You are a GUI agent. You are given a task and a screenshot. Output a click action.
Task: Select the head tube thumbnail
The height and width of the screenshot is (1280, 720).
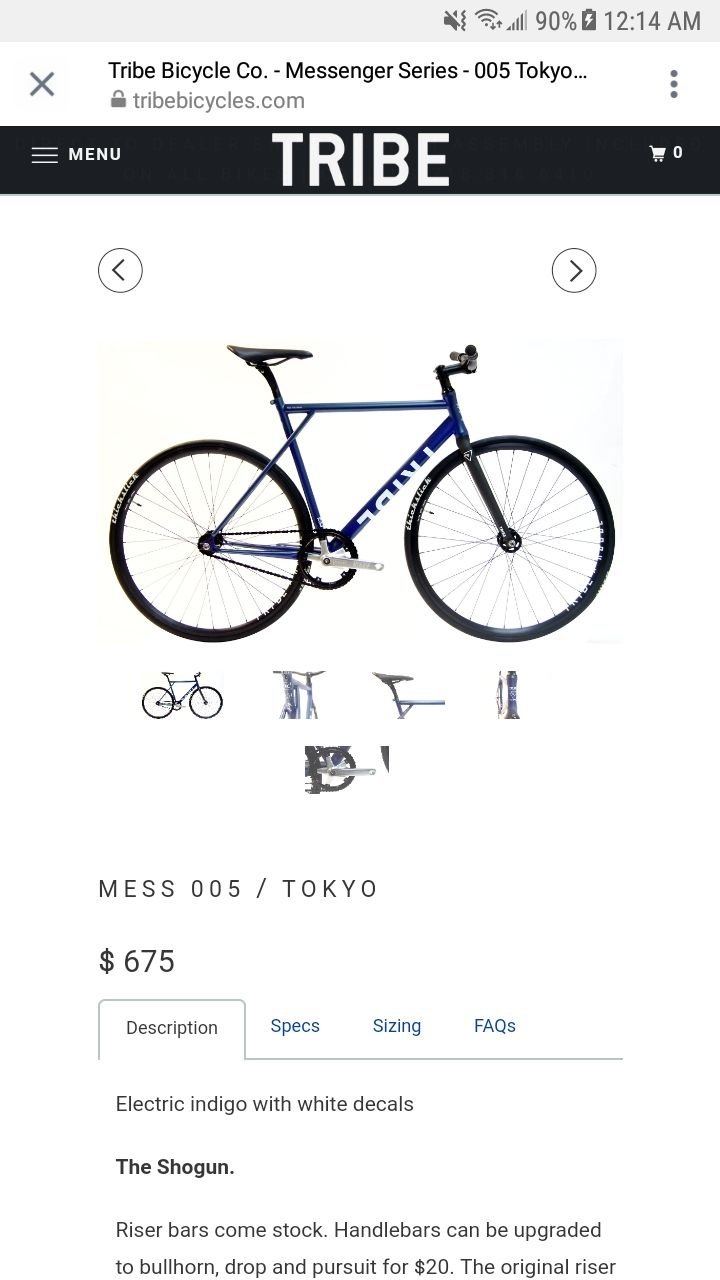508,695
